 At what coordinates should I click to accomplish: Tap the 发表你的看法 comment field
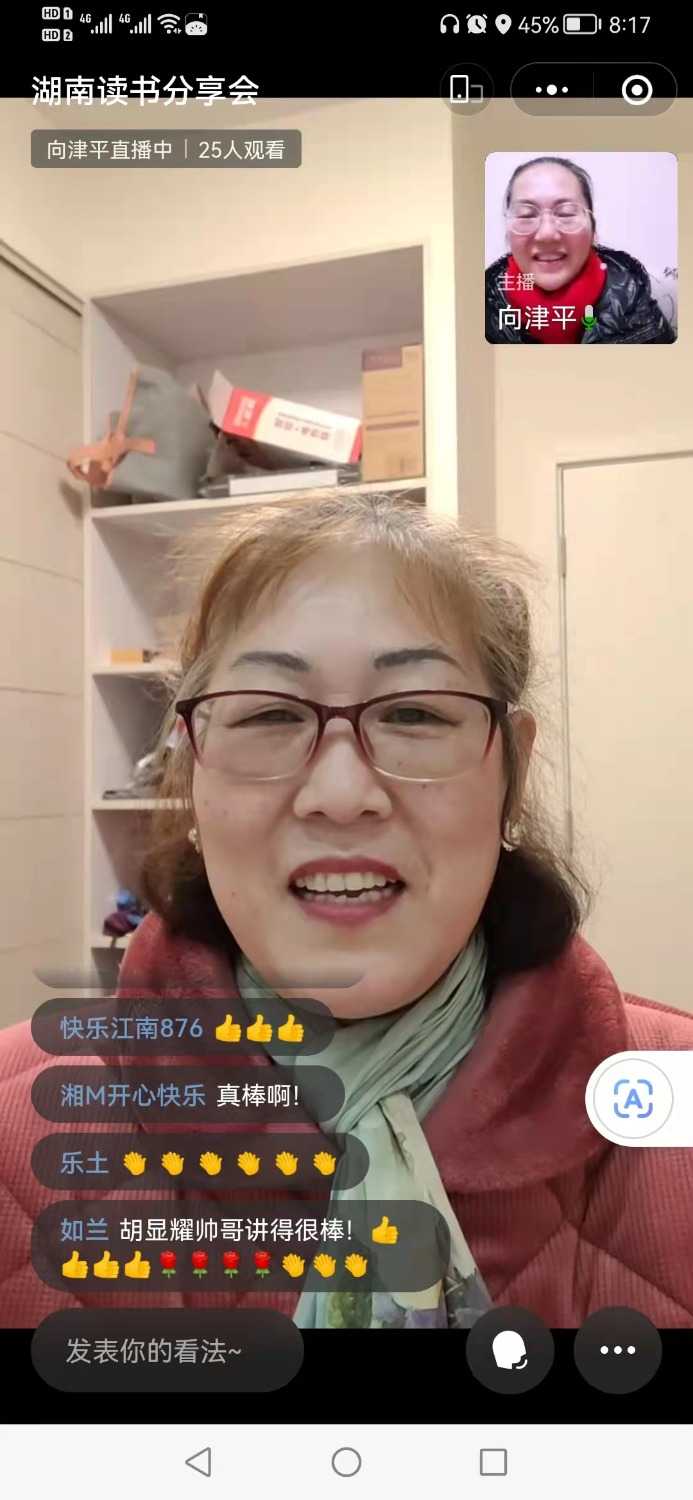click(x=167, y=1351)
